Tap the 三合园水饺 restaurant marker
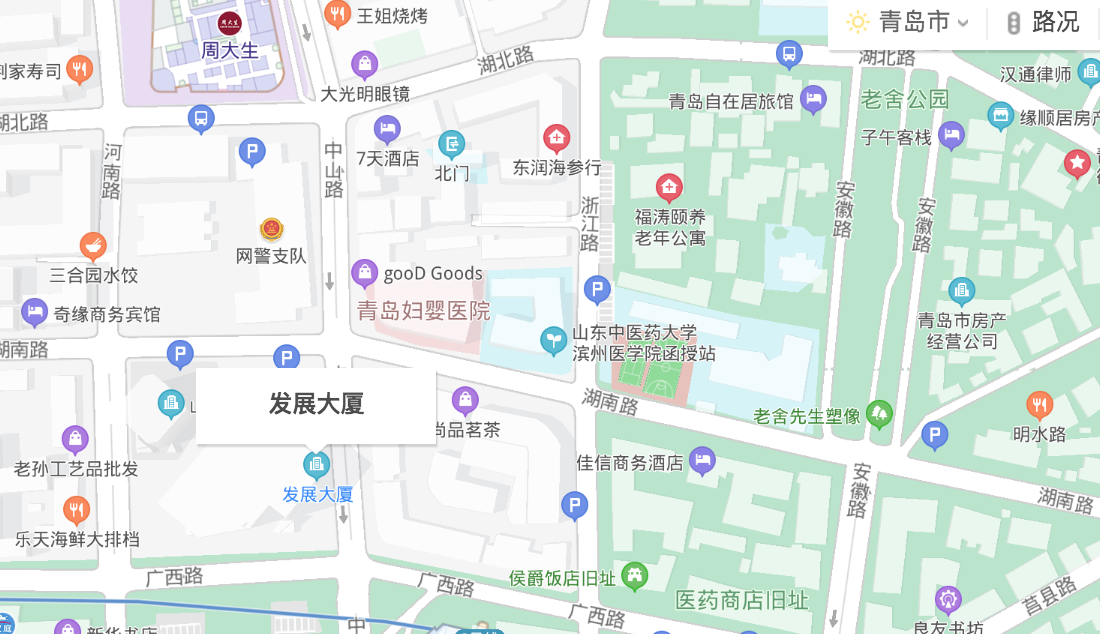 (x=93, y=245)
